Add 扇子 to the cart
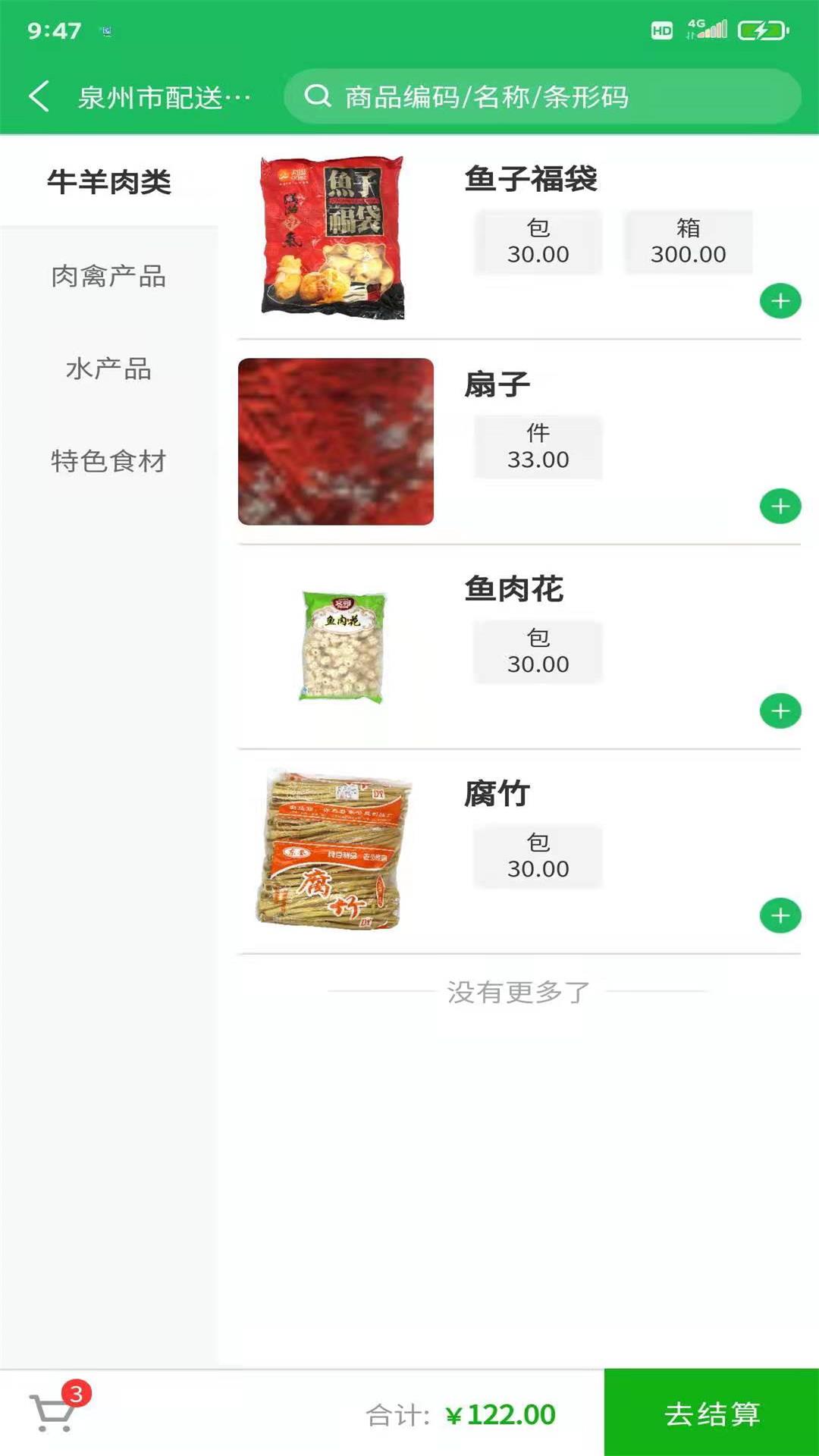This screenshot has height=1456, width=819. pyautogui.click(x=780, y=504)
